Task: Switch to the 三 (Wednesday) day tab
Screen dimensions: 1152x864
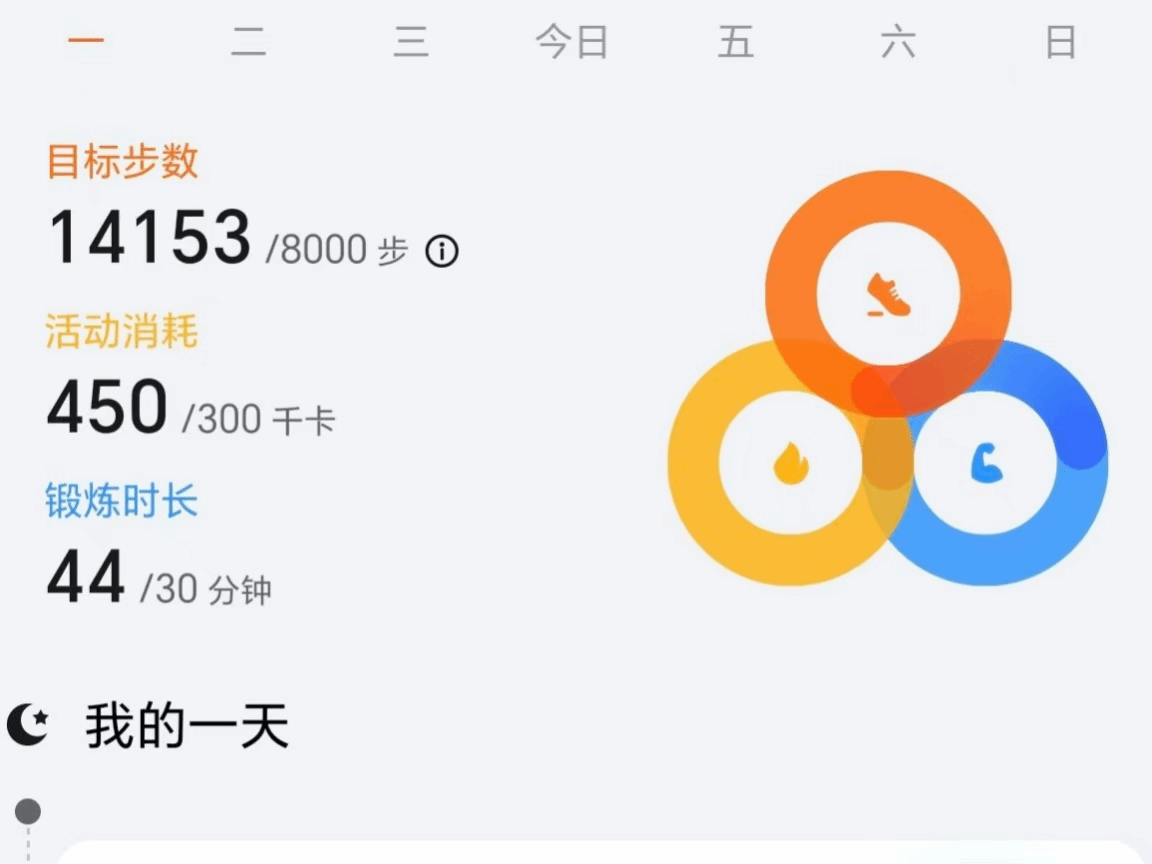Action: pos(411,43)
